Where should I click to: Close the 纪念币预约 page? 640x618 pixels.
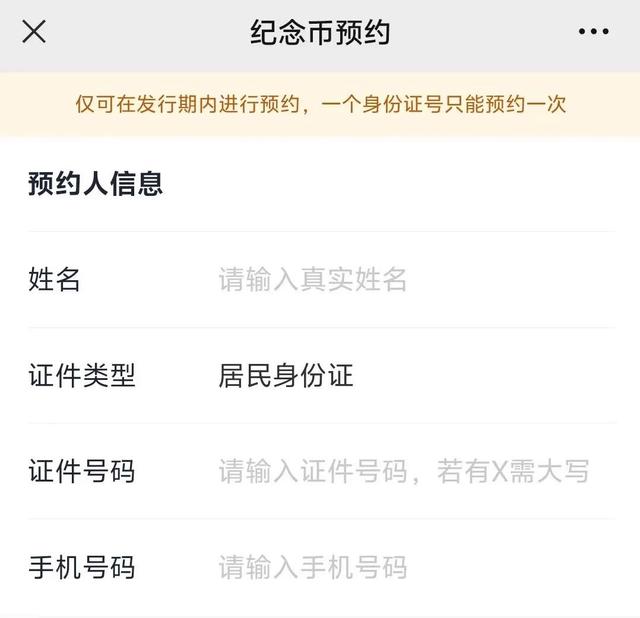(34, 32)
